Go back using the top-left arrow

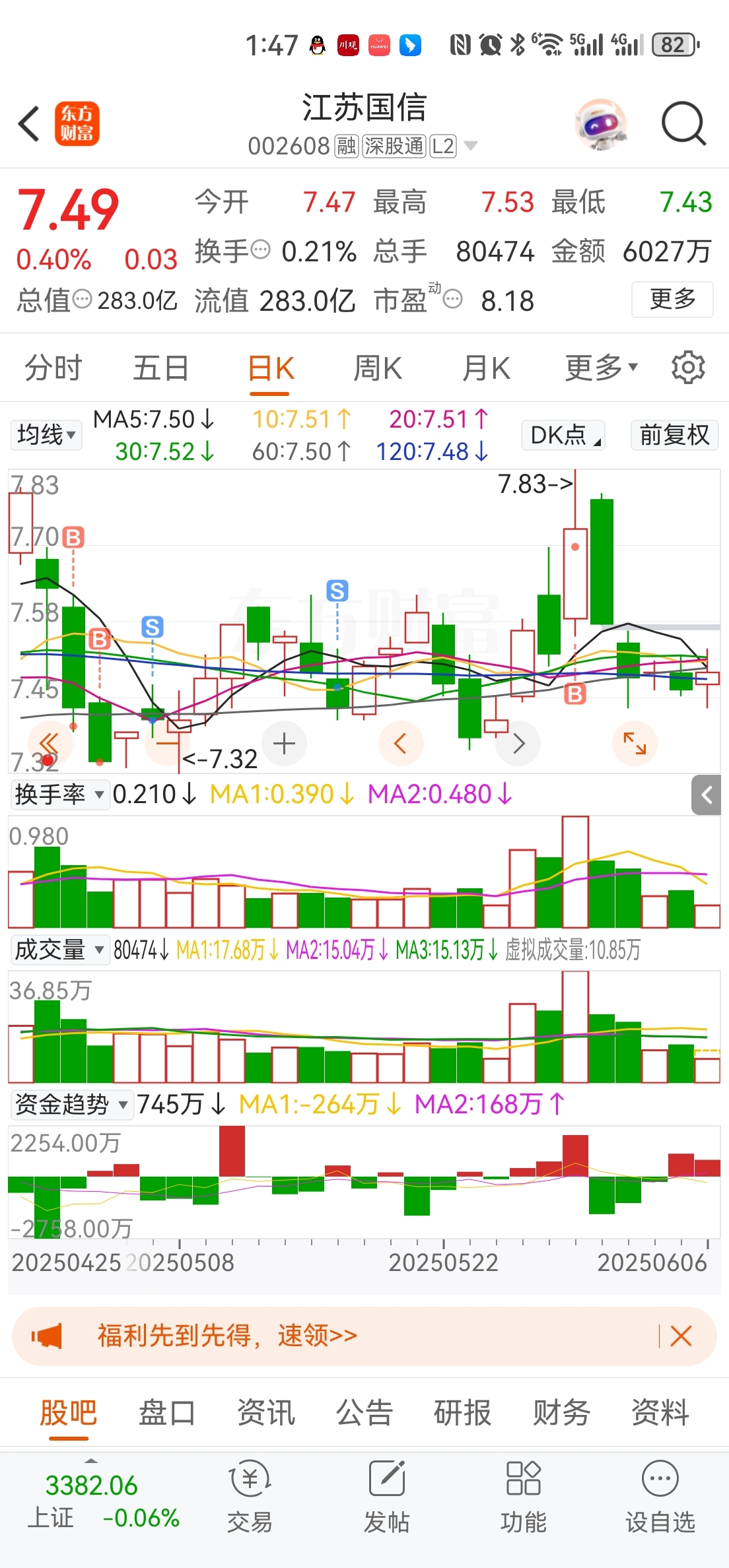coord(30,123)
